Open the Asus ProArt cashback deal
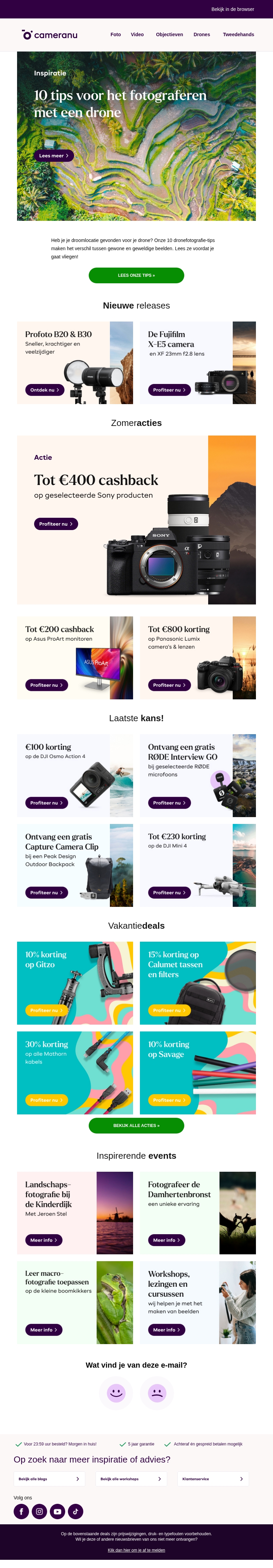This screenshot has height=1568, width=273. pos(46,685)
